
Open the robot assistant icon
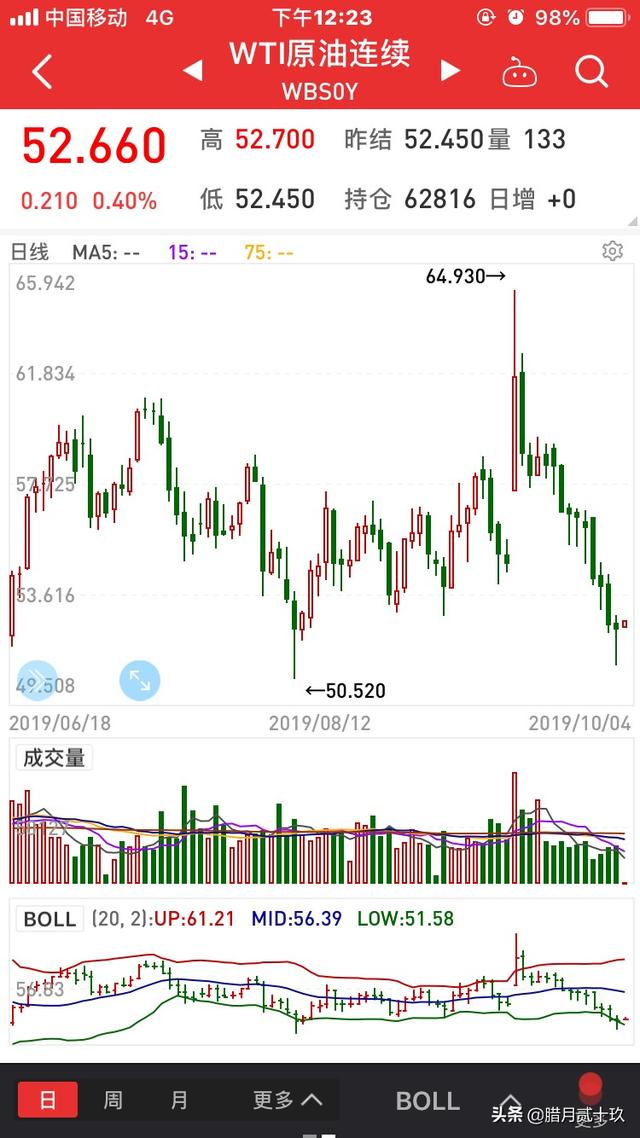point(520,72)
